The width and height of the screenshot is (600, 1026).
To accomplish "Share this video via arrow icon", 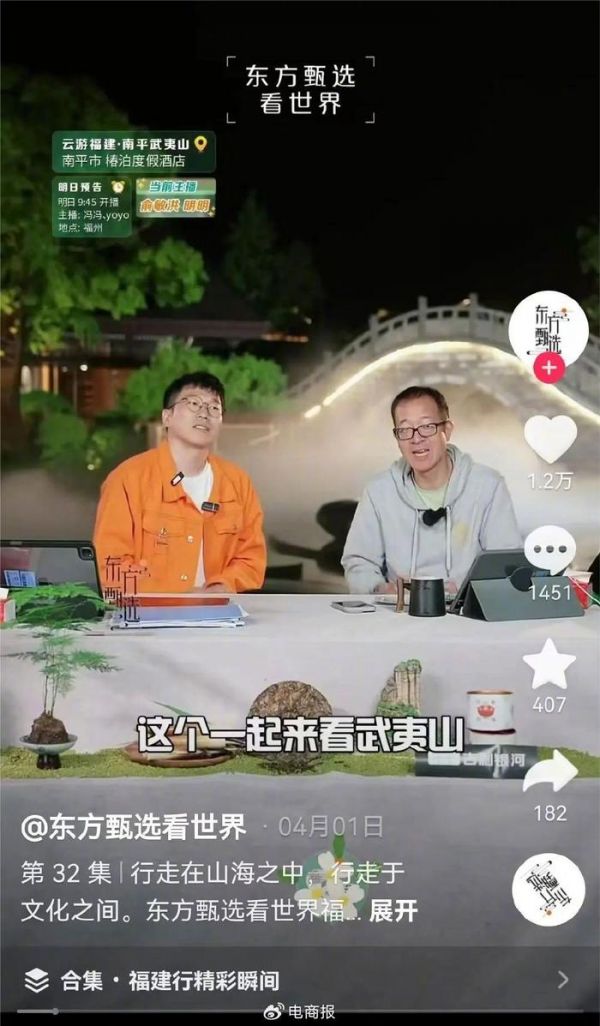I will click(x=549, y=773).
